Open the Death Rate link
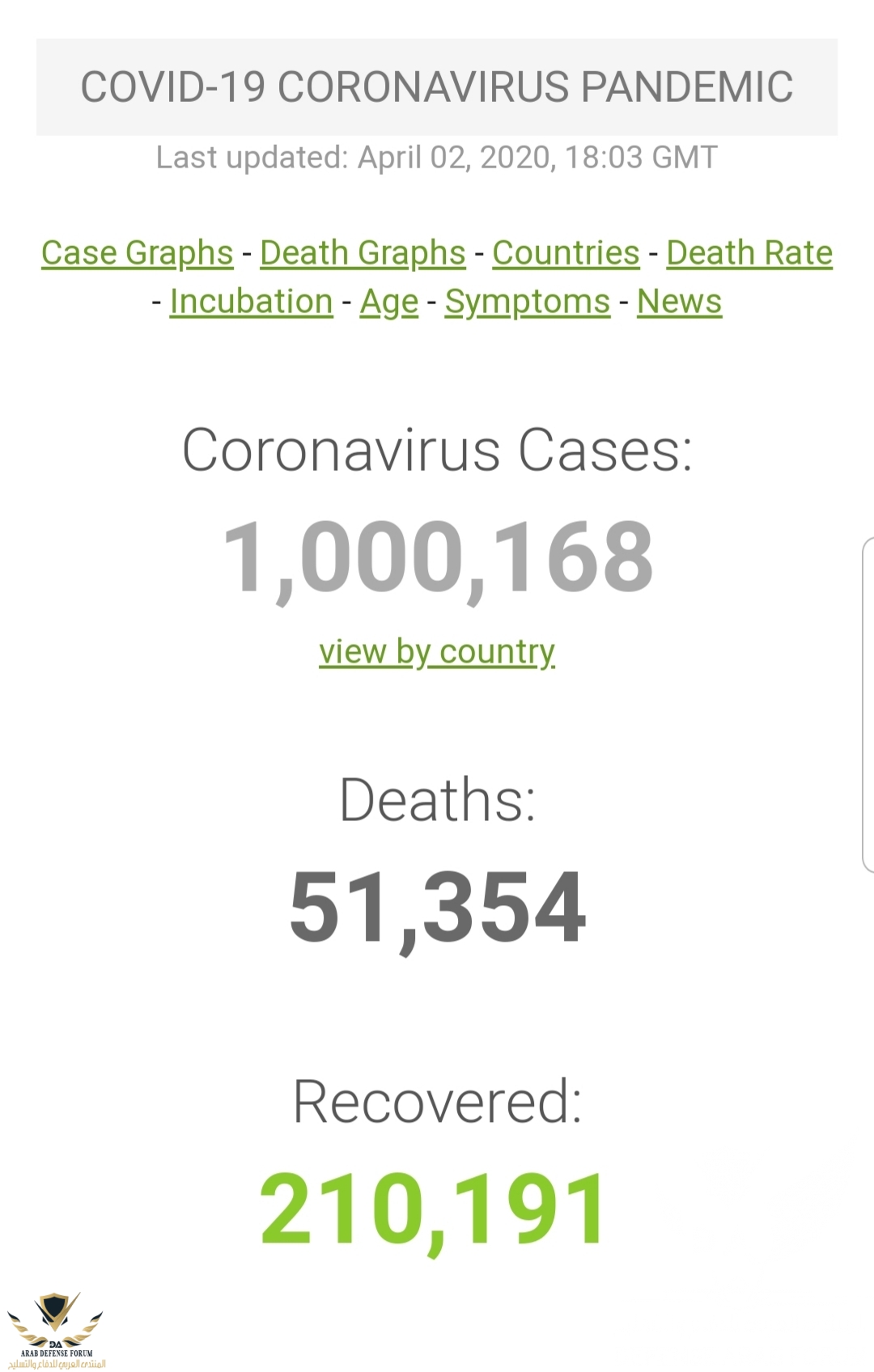 click(749, 253)
